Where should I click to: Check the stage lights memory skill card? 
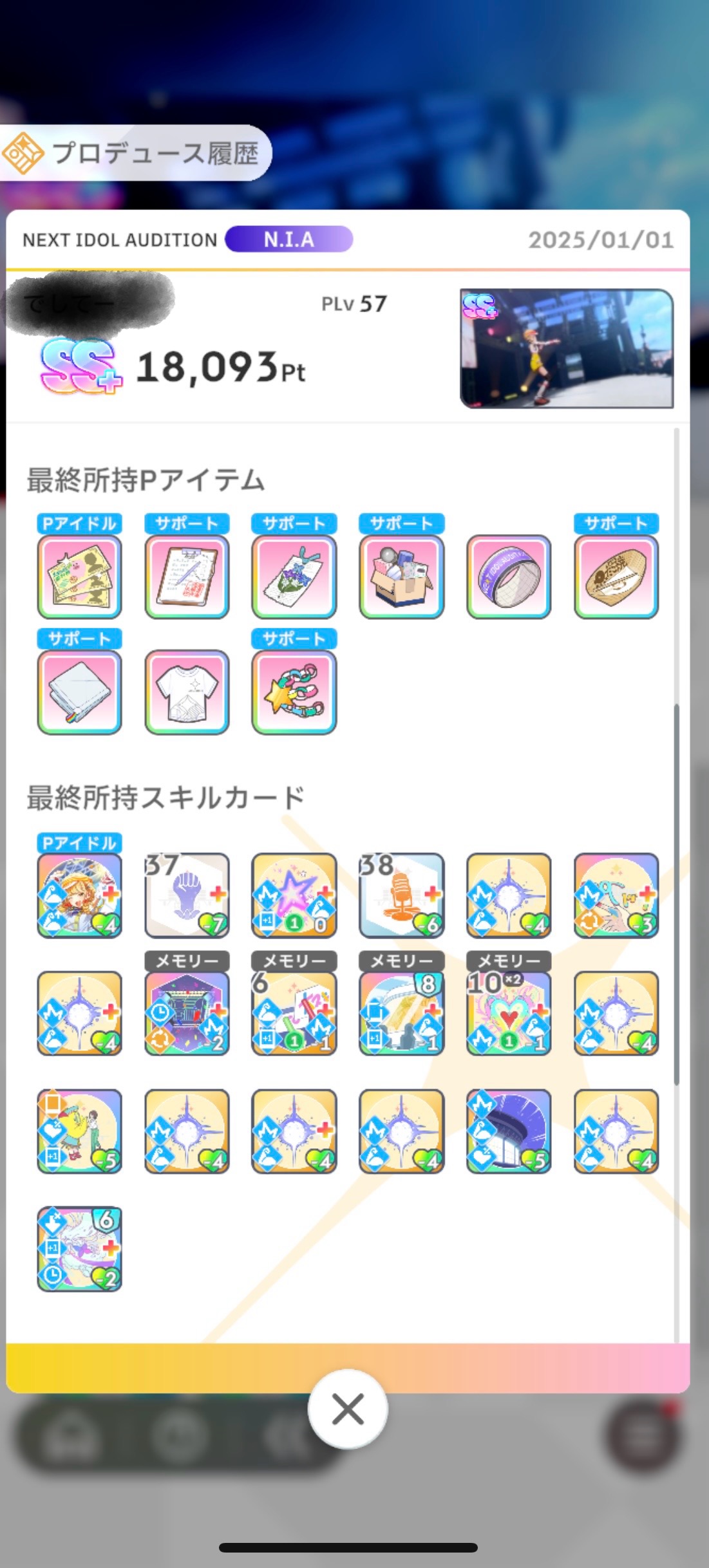point(187,1013)
